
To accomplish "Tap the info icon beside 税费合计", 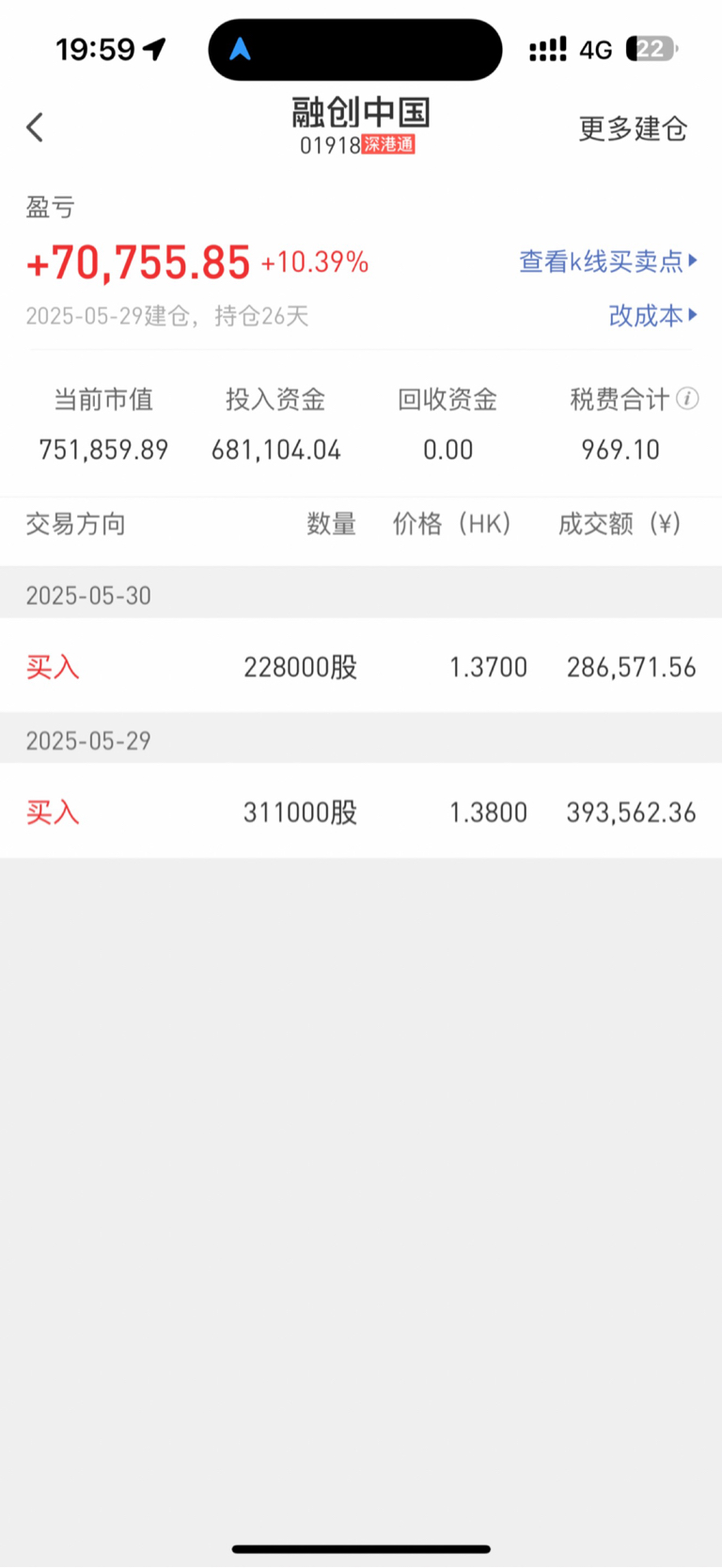I will pyautogui.click(x=688, y=399).
